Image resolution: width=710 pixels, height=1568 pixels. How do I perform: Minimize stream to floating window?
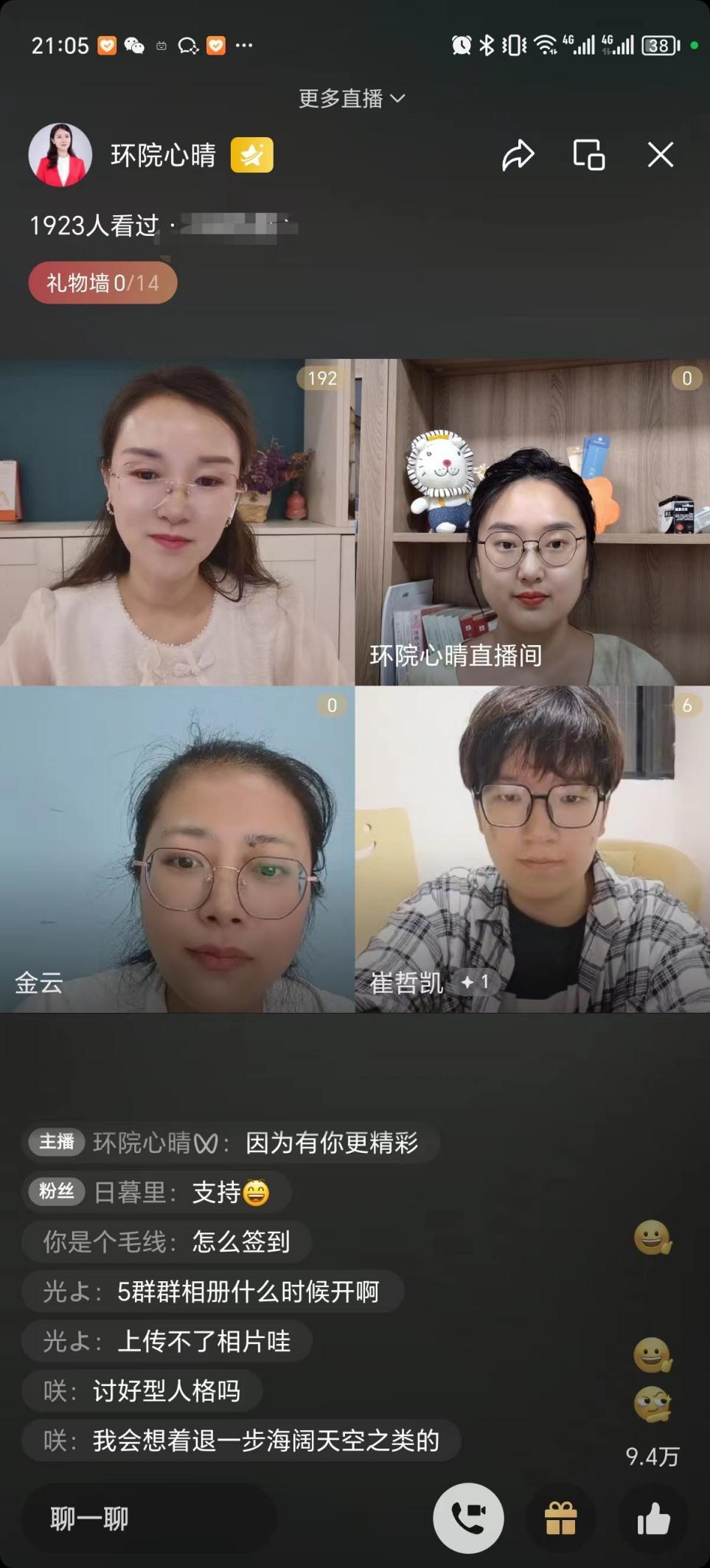[588, 156]
